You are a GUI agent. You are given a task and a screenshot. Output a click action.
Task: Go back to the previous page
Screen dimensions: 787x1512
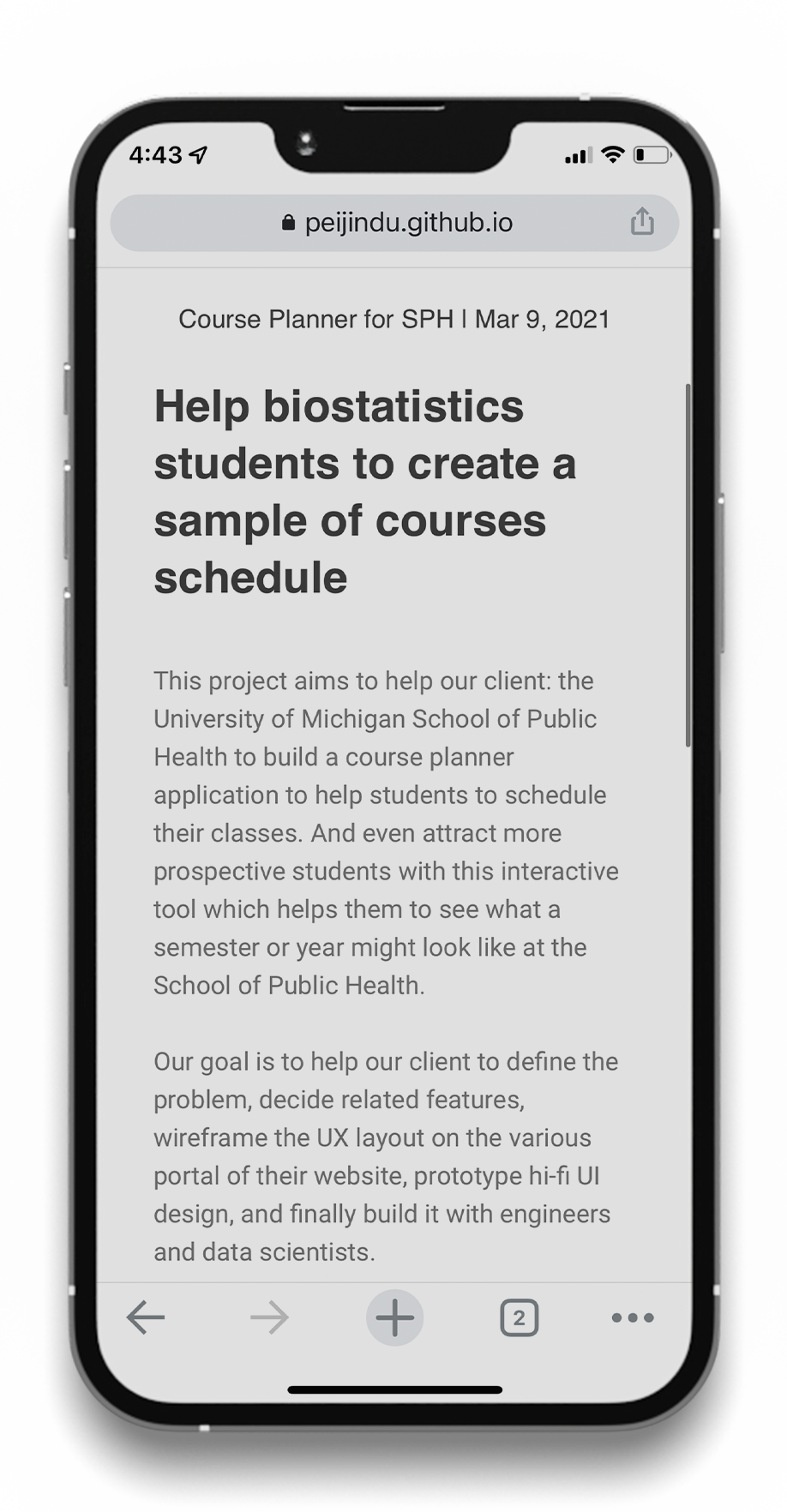[x=146, y=1317]
